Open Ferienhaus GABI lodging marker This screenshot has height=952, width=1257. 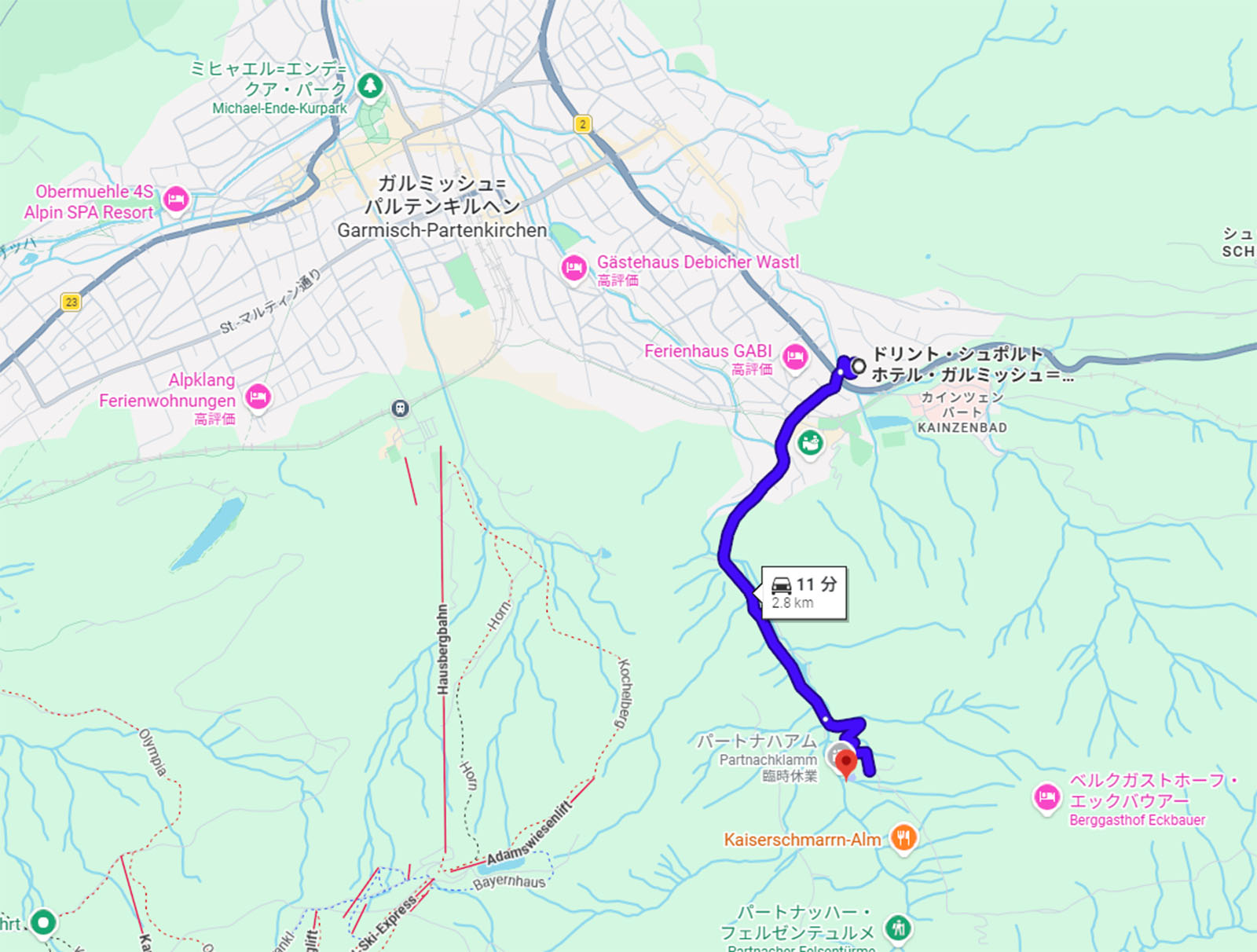(795, 357)
